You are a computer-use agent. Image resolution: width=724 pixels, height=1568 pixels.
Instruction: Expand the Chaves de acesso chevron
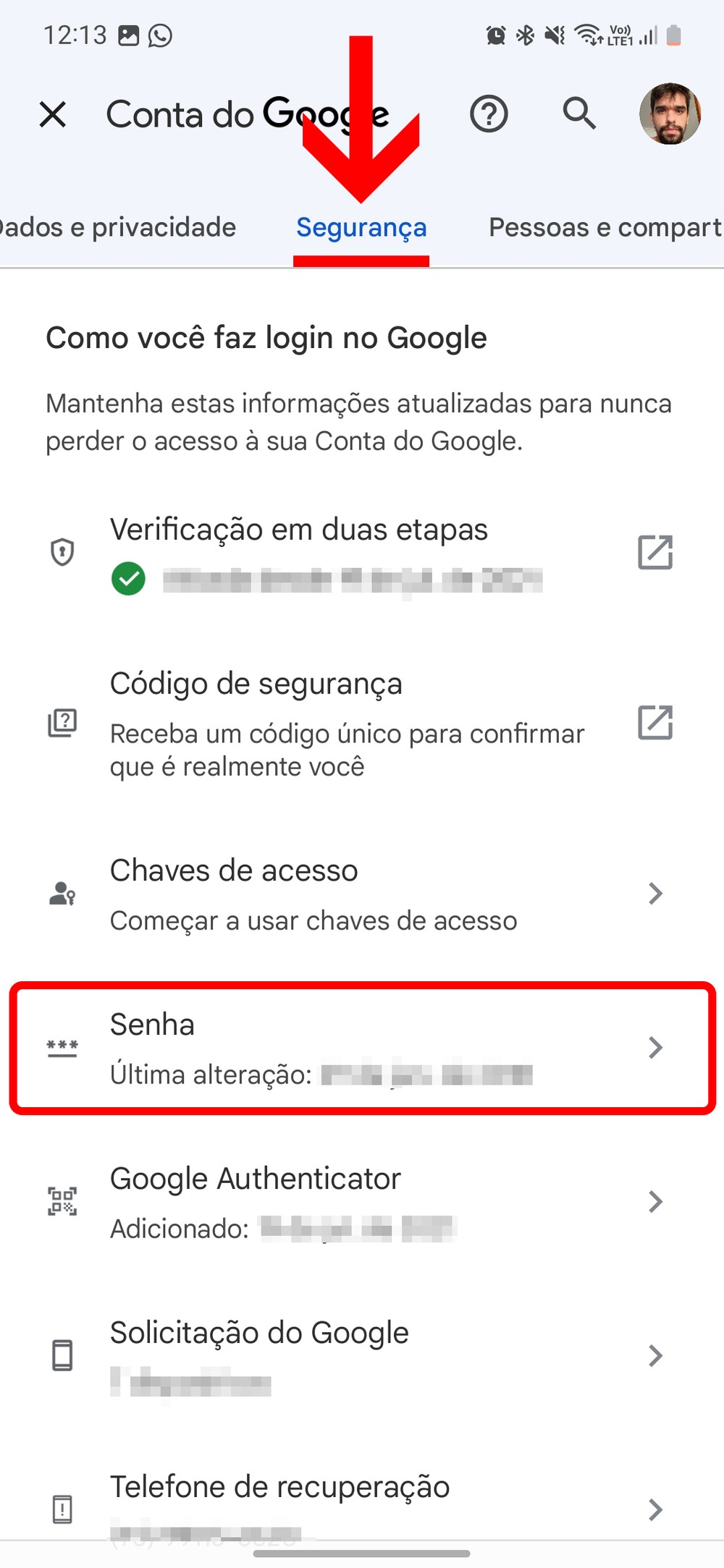click(x=655, y=894)
